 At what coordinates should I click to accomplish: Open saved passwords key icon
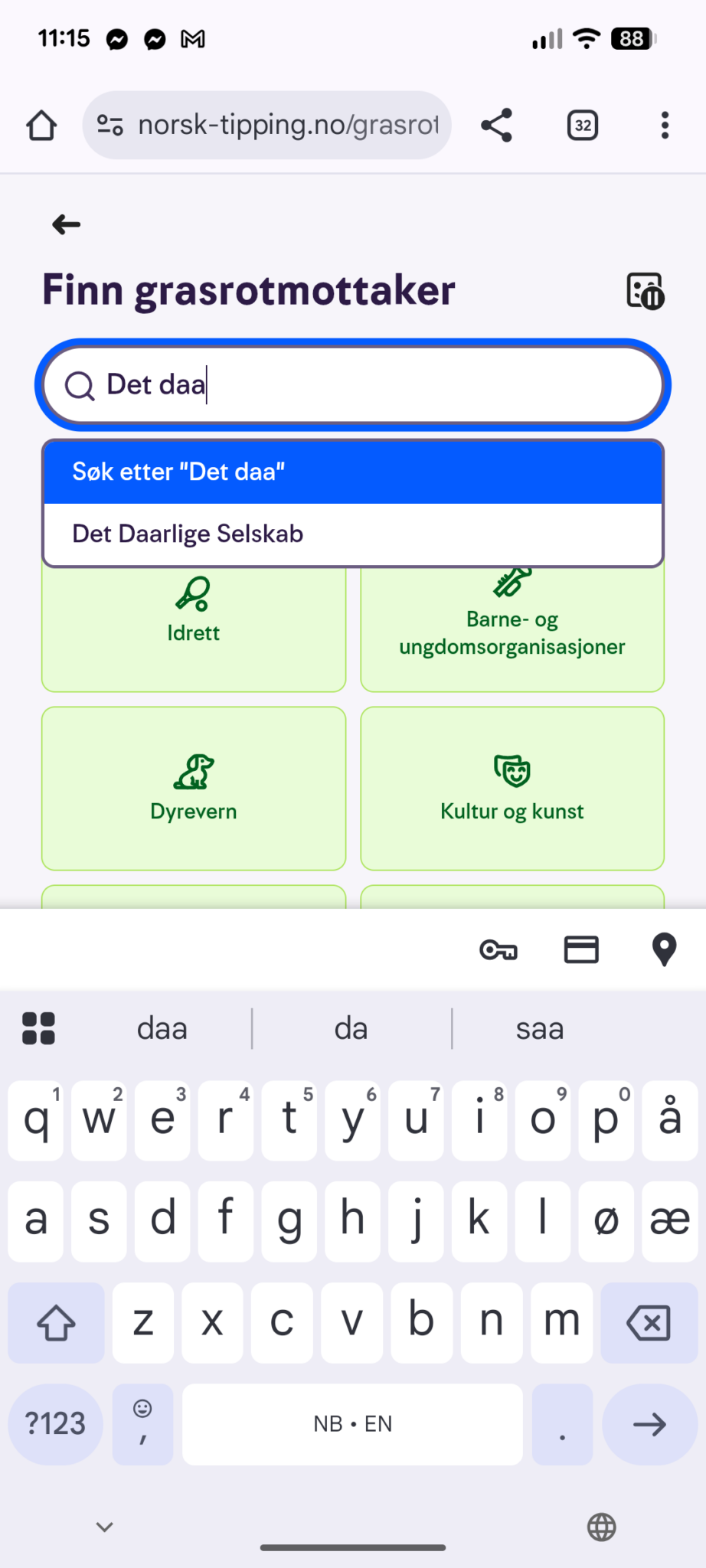coord(498,950)
